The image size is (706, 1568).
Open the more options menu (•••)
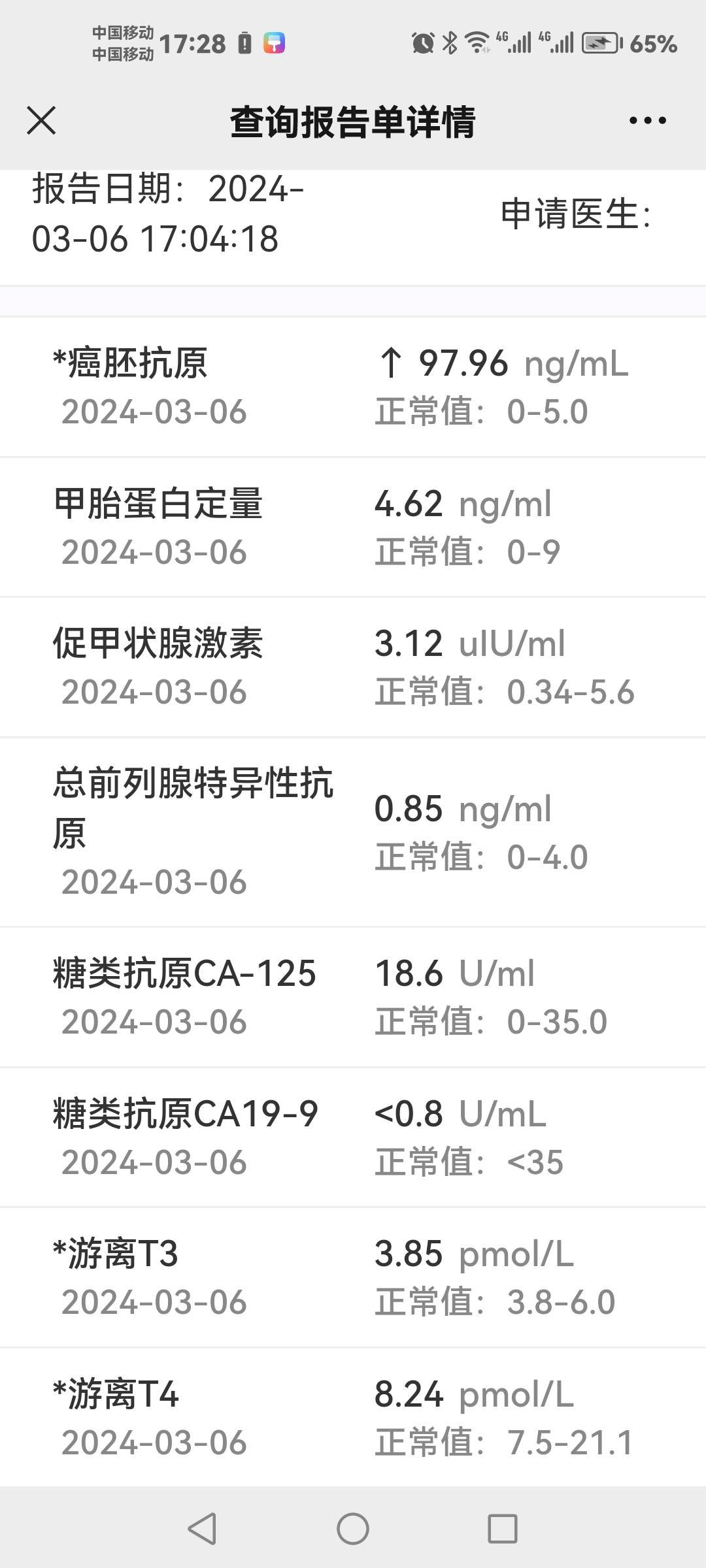[647, 120]
